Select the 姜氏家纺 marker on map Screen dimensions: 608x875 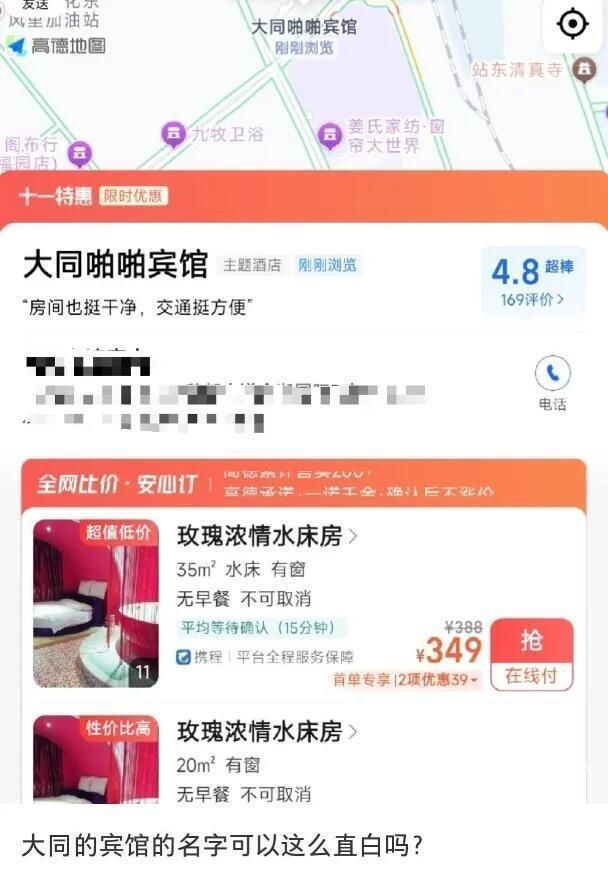point(329,134)
